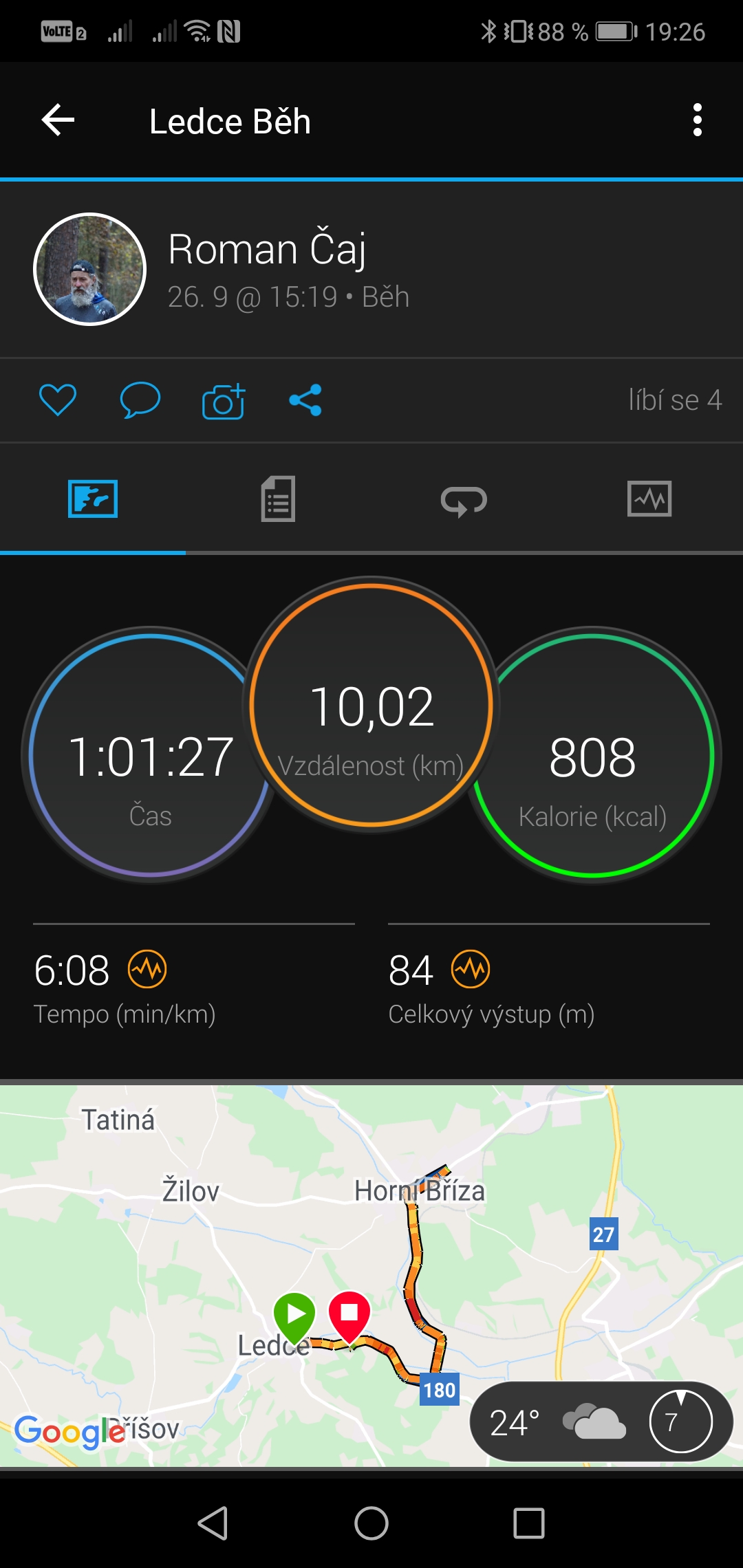This screenshot has height=1568, width=743.
Task: Go back using the top-left arrow
Action: [58, 120]
